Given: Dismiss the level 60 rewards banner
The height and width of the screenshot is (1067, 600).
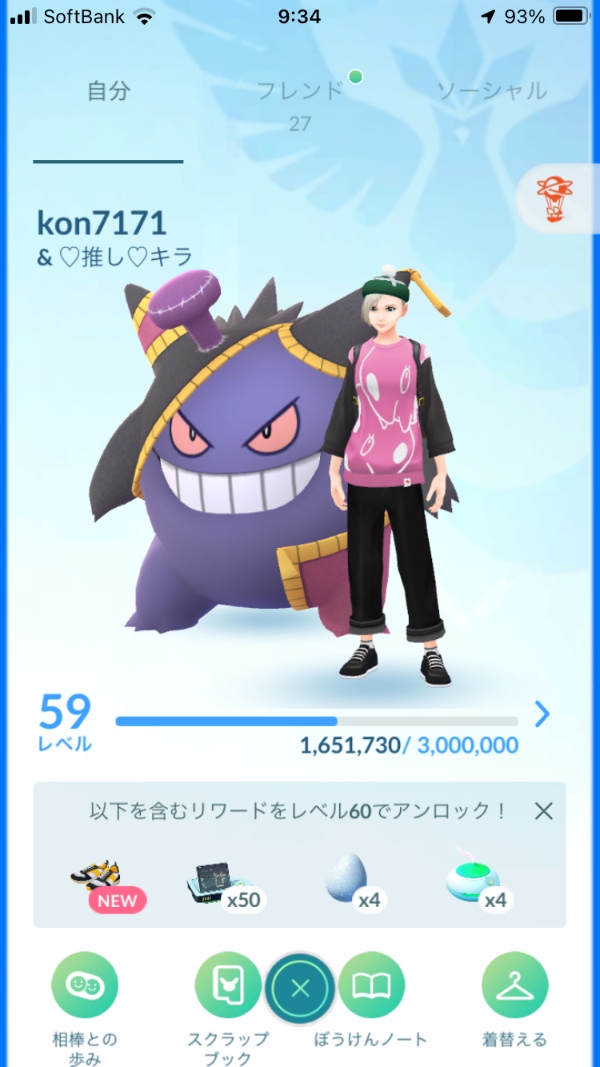Looking at the screenshot, I should 543,811.
